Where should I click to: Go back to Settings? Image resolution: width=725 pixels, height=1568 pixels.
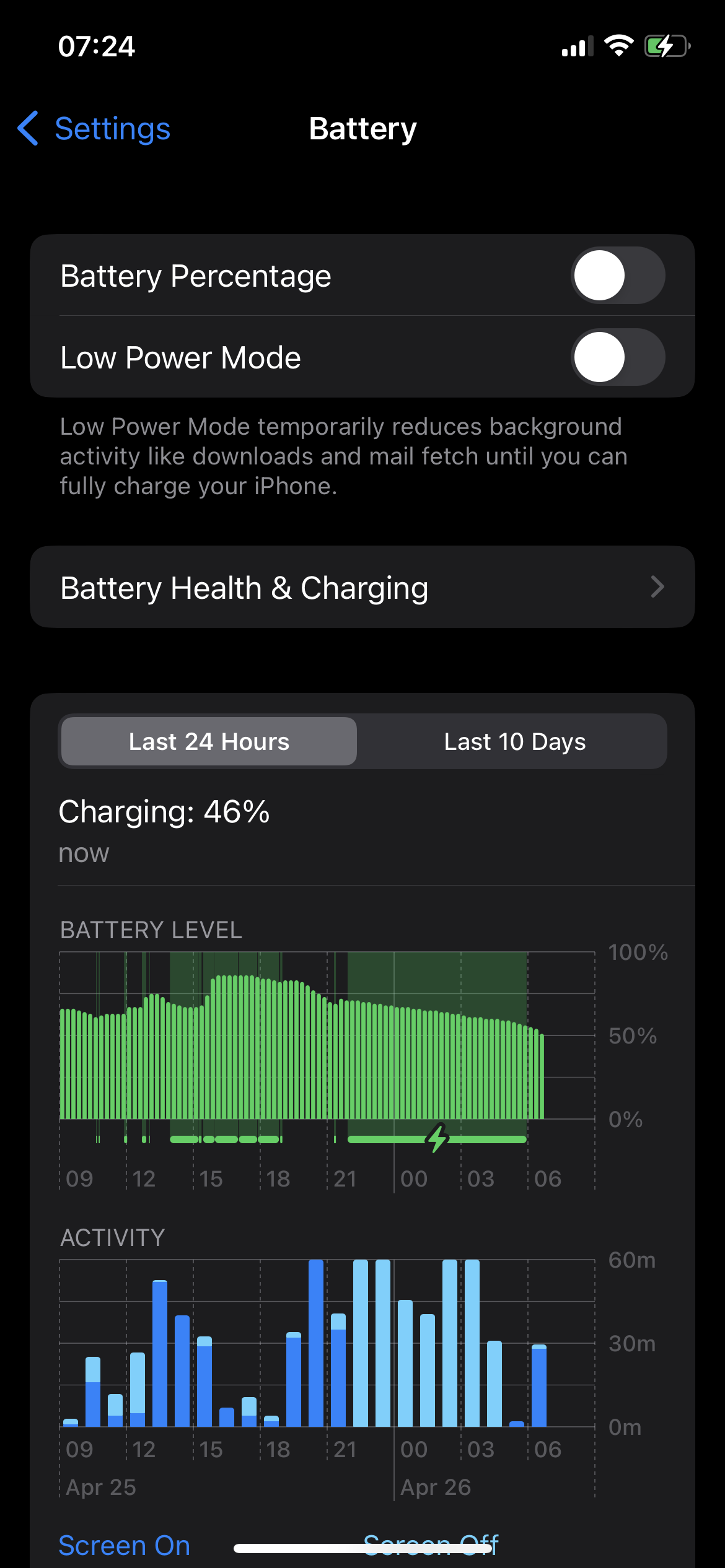[94, 129]
